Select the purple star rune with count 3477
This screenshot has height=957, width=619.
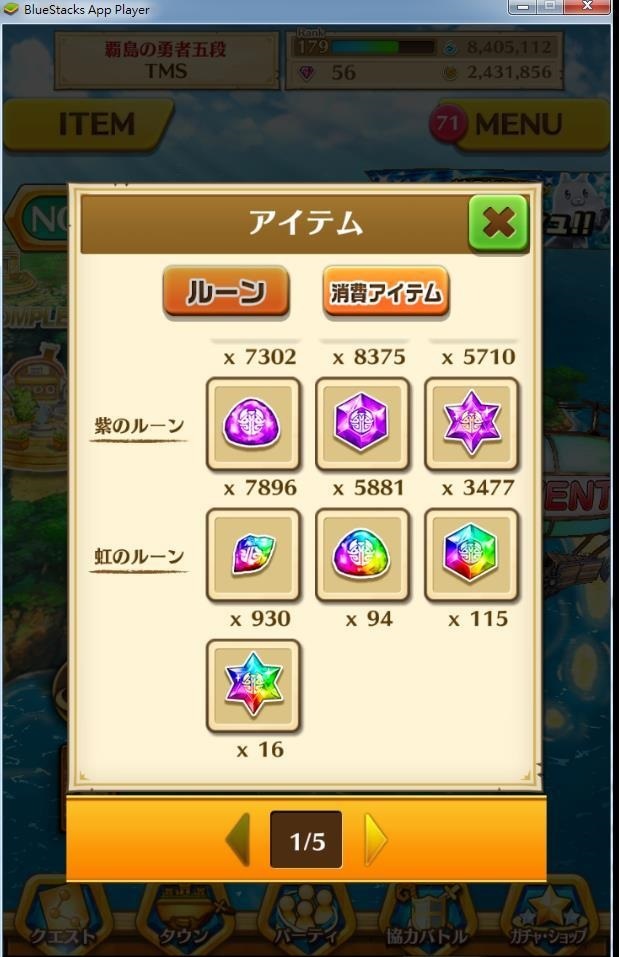(471, 424)
